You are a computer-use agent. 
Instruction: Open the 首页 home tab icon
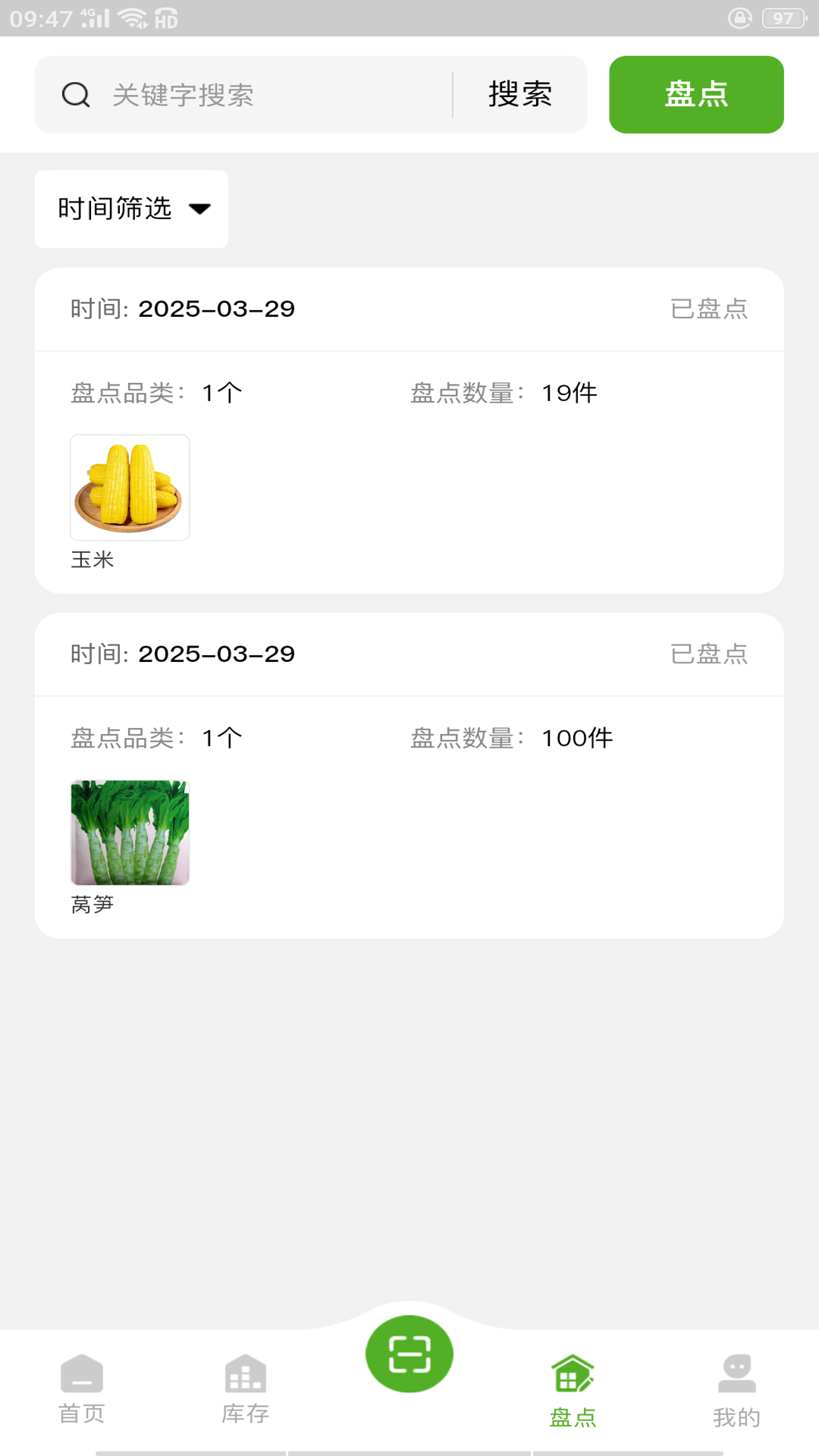pos(81,1374)
